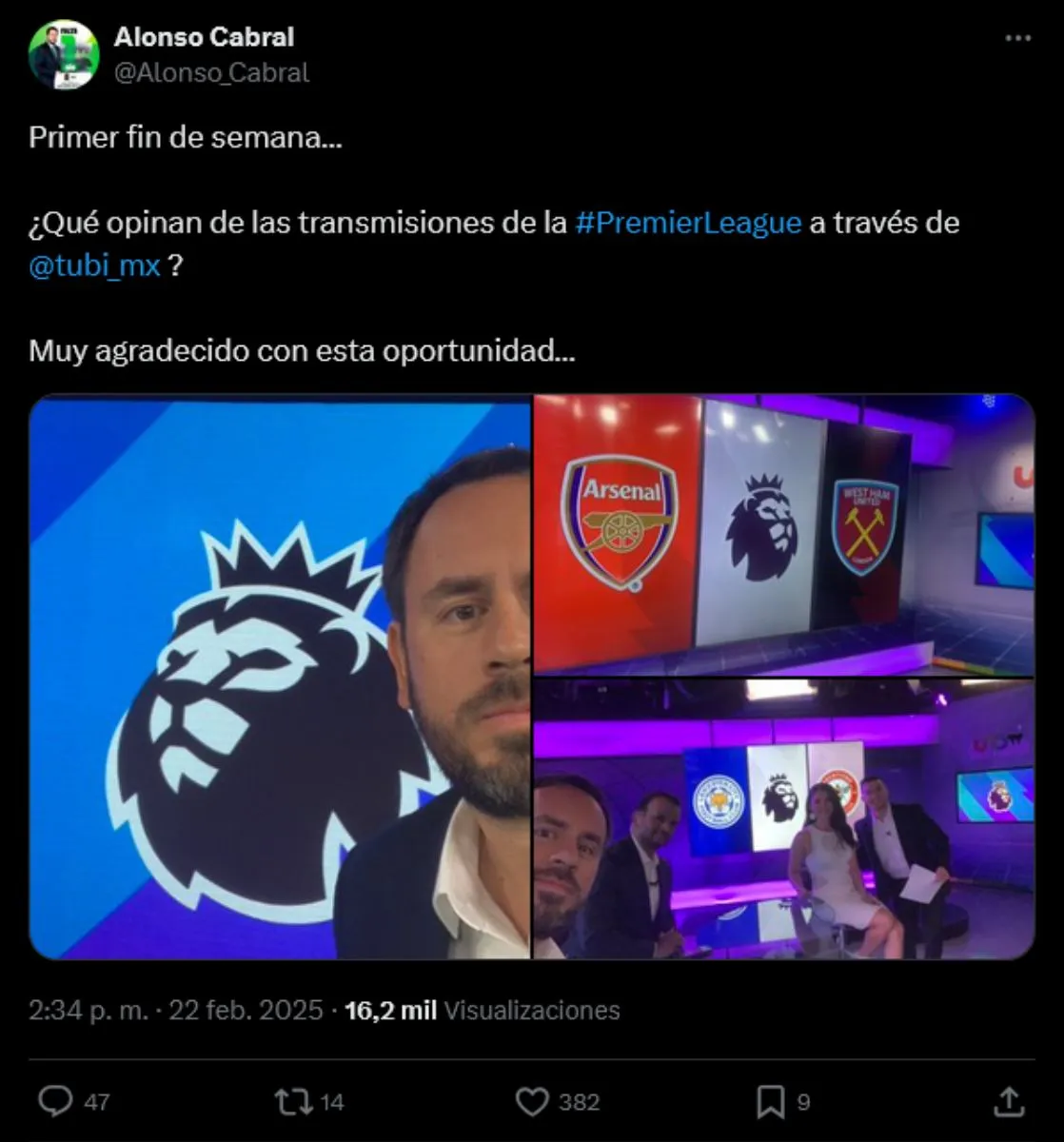Open the Arsenal vs West Ham studio photo
The height and width of the screenshot is (1142, 1064).
[783, 534]
